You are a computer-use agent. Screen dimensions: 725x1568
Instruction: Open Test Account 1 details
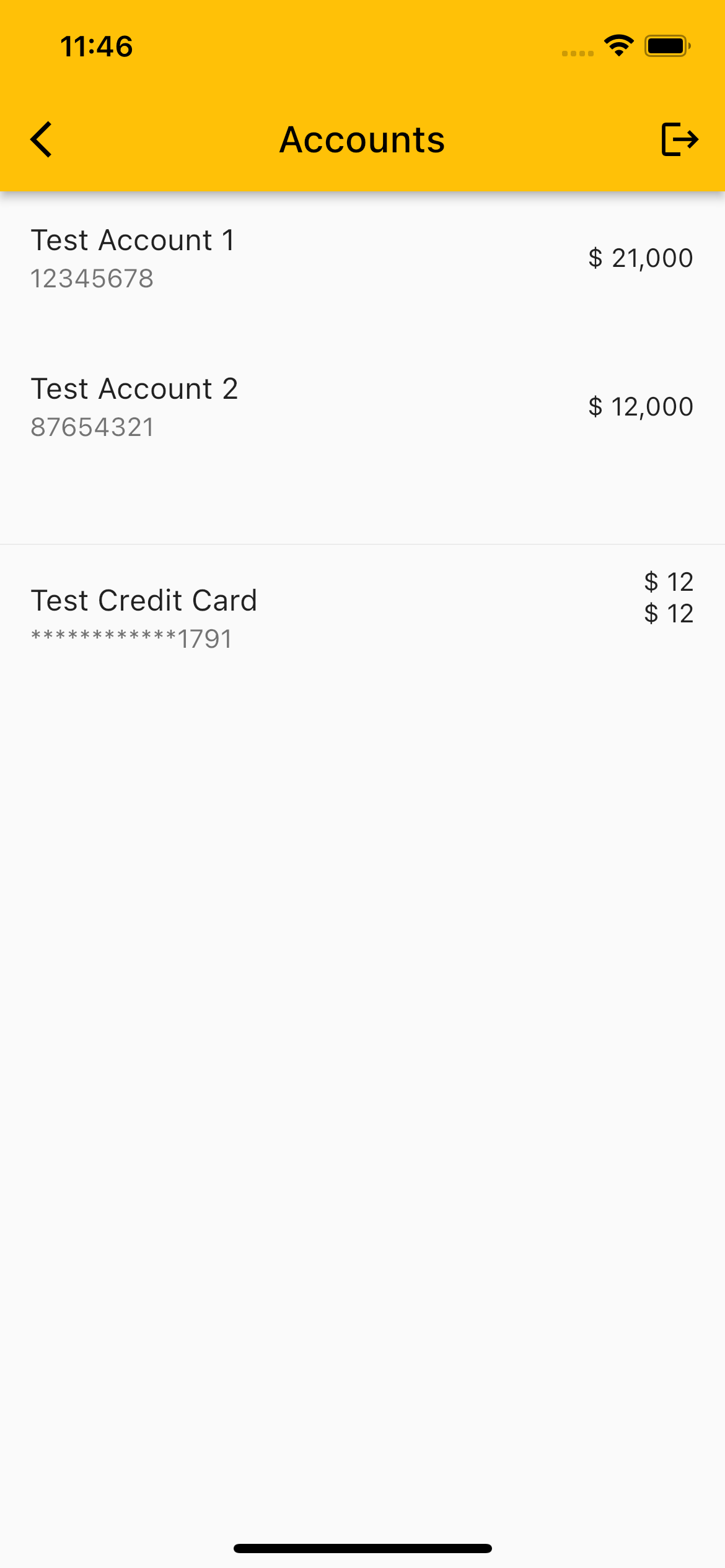click(x=362, y=259)
